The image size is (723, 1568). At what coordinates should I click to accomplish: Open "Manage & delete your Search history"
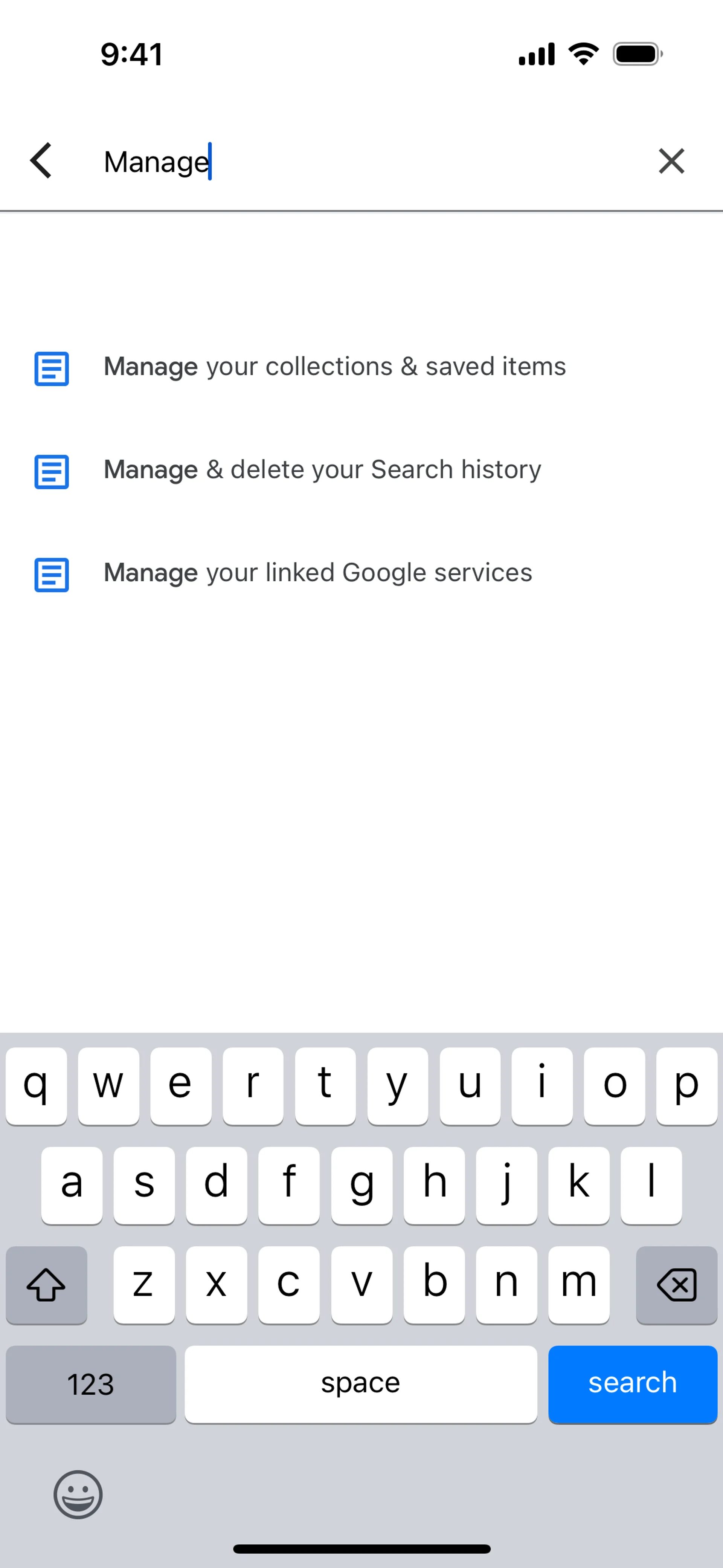pos(323,470)
